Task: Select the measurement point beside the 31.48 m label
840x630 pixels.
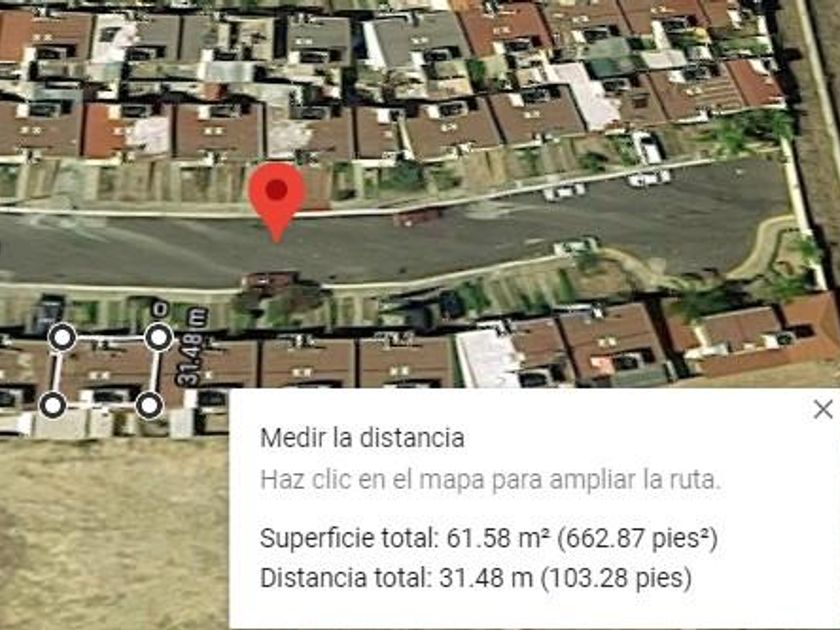Action: click(159, 338)
